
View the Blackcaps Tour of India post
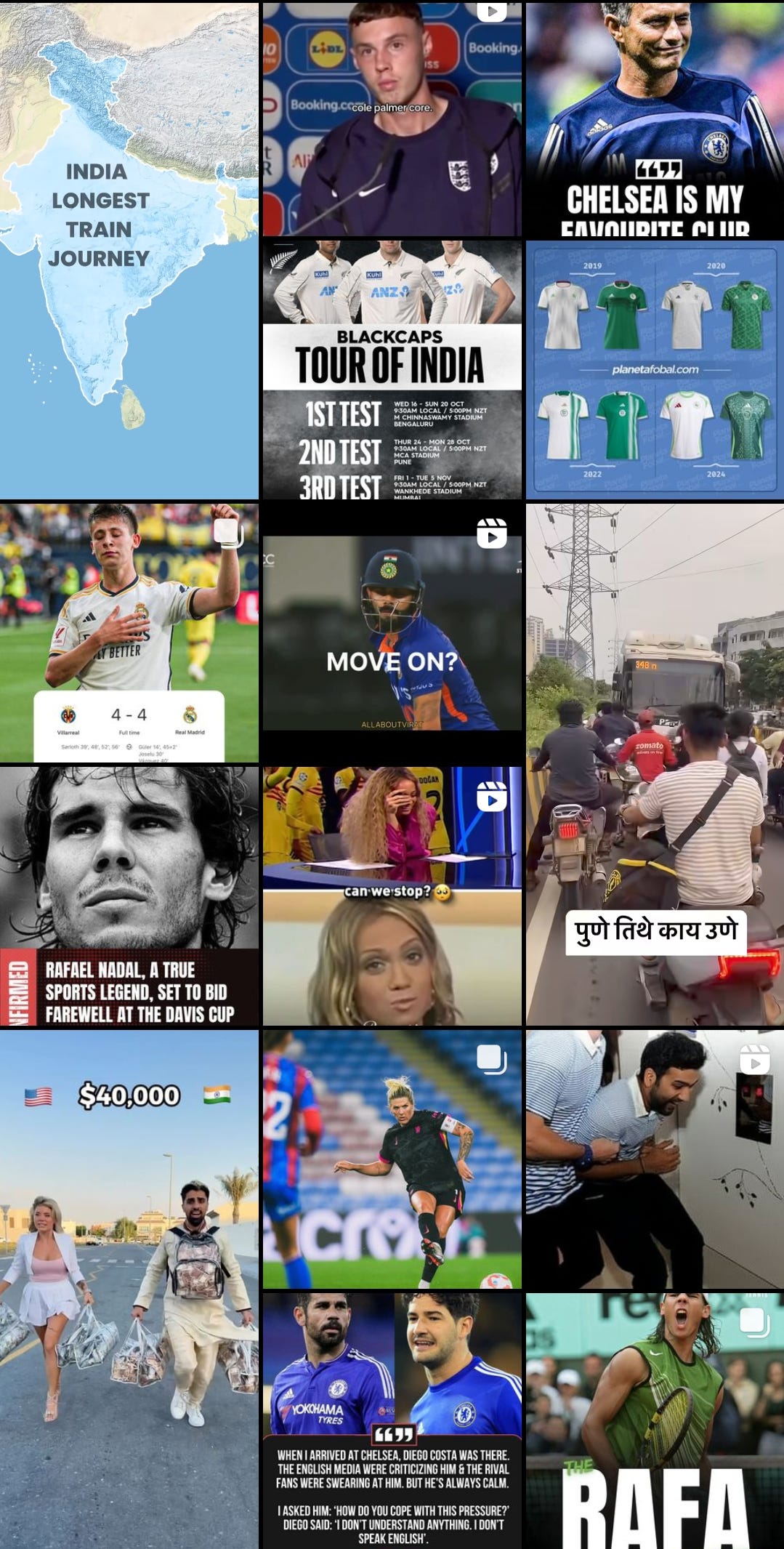[x=392, y=369]
